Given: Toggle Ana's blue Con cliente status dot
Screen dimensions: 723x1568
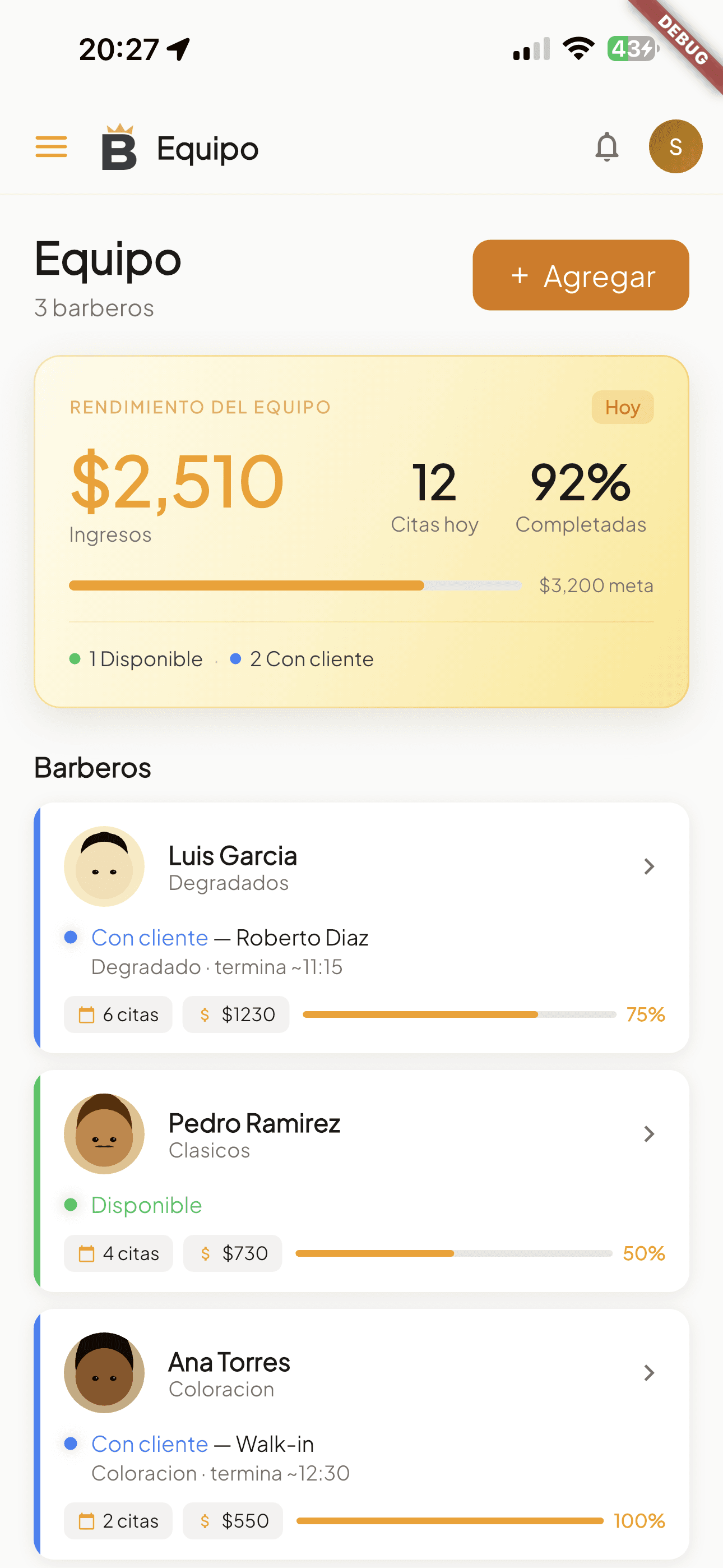Looking at the screenshot, I should [72, 1444].
